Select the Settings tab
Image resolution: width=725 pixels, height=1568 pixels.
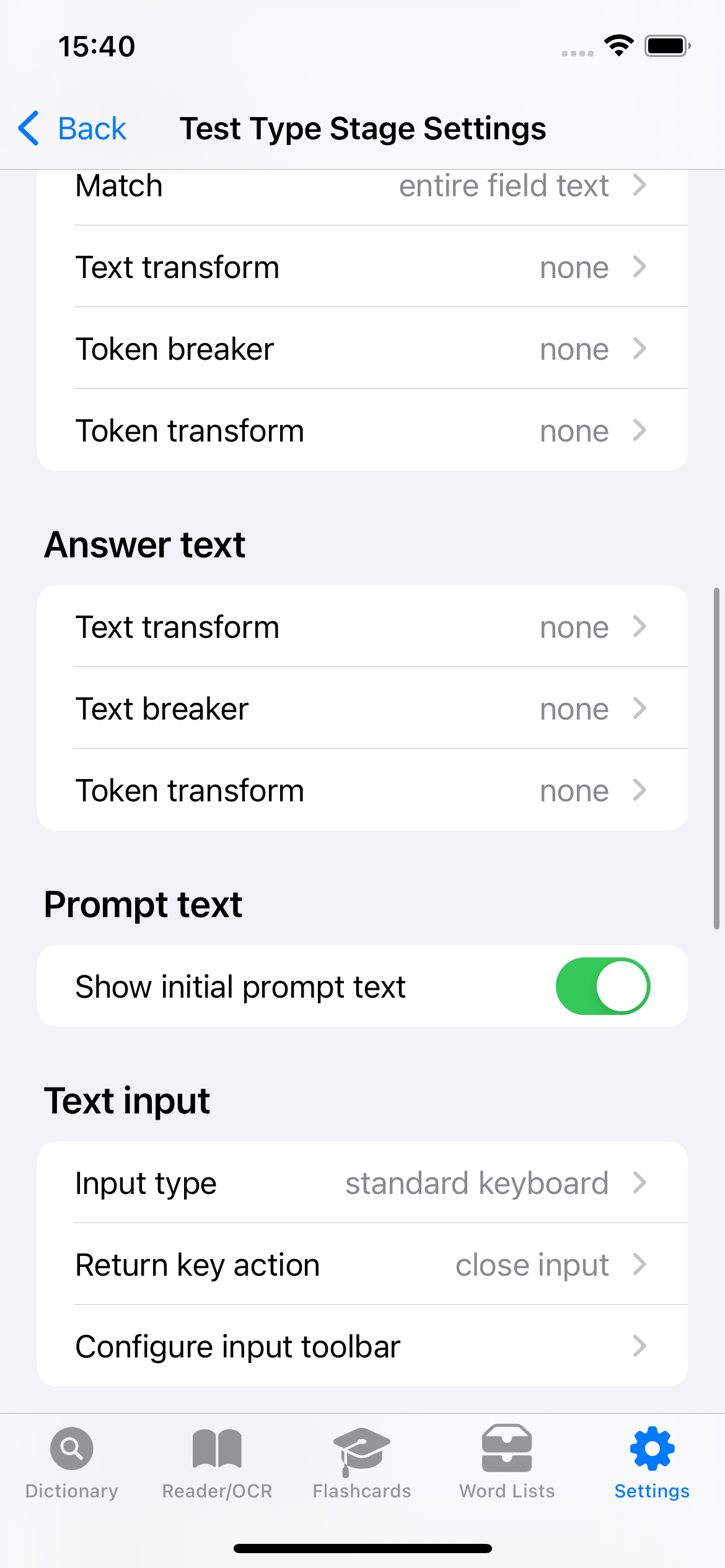pos(652,1462)
